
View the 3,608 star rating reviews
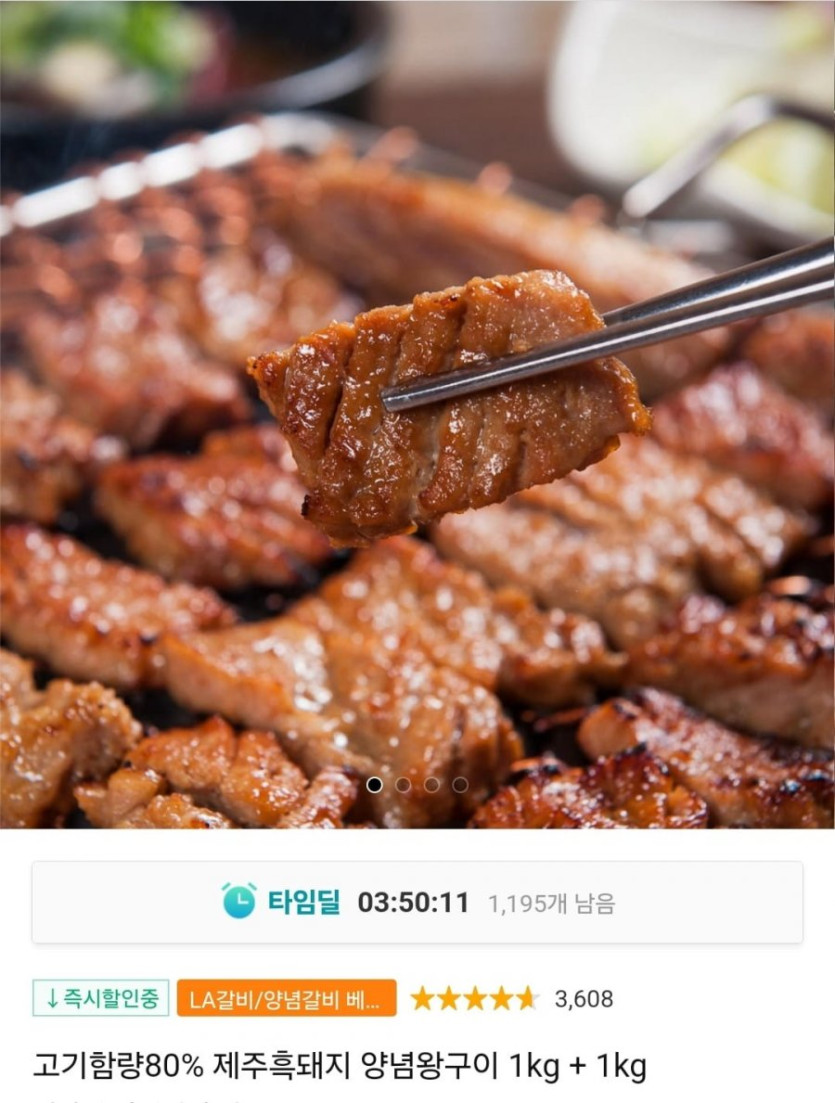pos(511,998)
